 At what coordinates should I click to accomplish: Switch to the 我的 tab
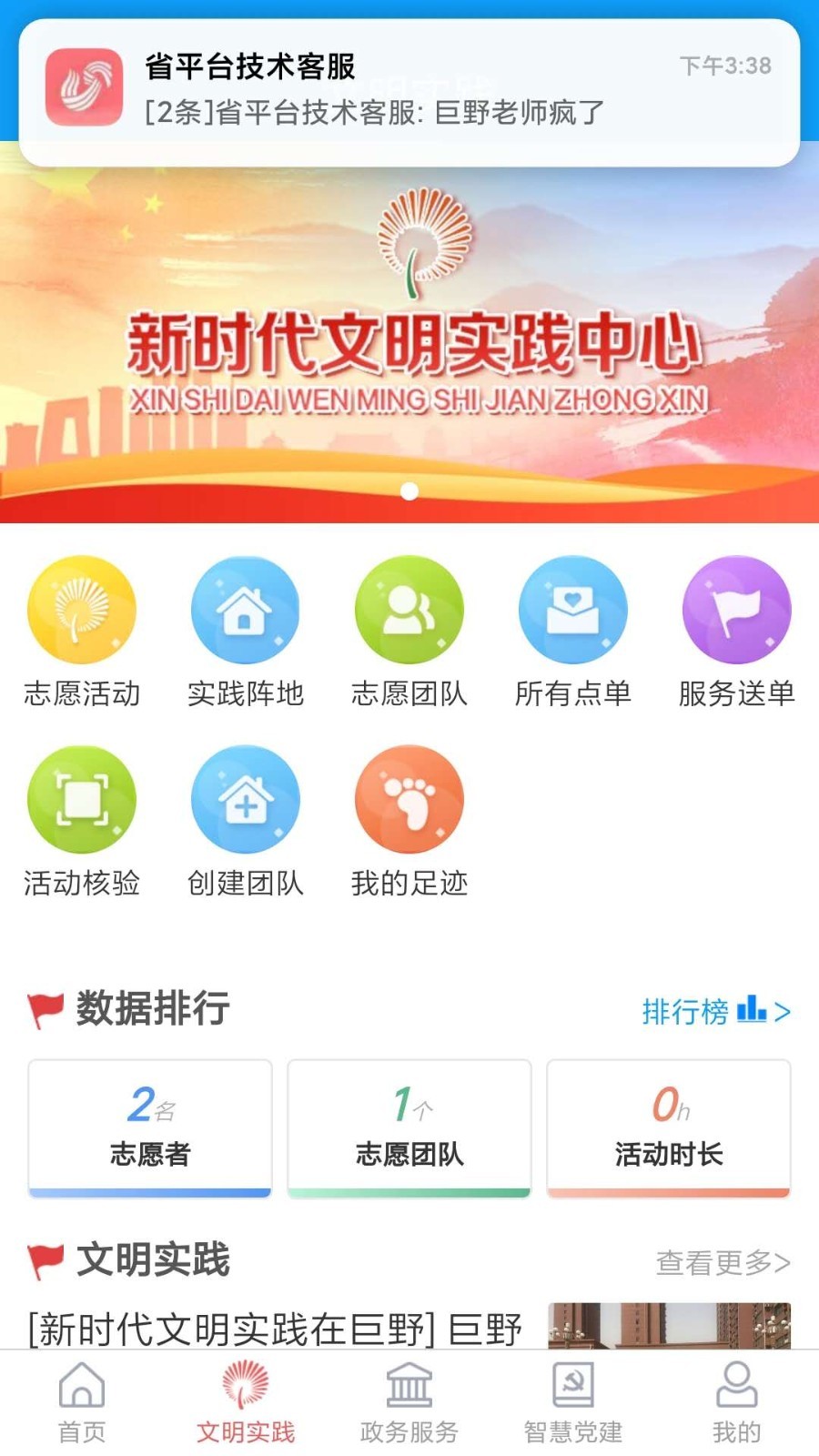point(737,1403)
